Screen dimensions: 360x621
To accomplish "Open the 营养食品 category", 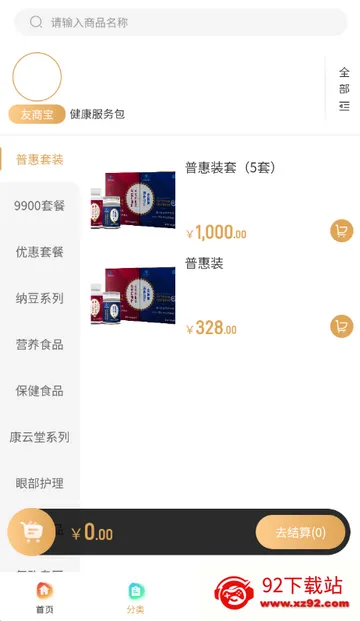I will point(40,345).
